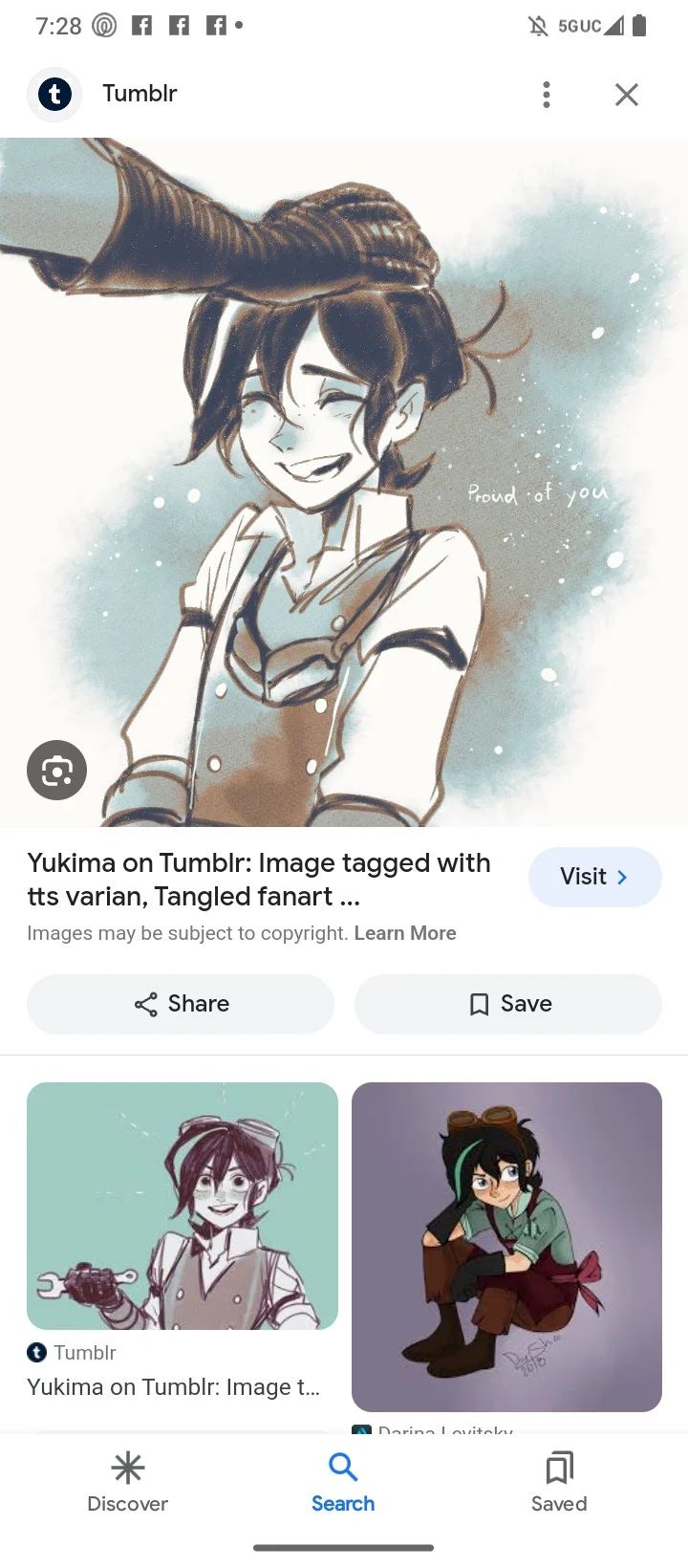Open the Yukima on Tumblr title link
This screenshot has width=688, height=1568.
pos(258,880)
